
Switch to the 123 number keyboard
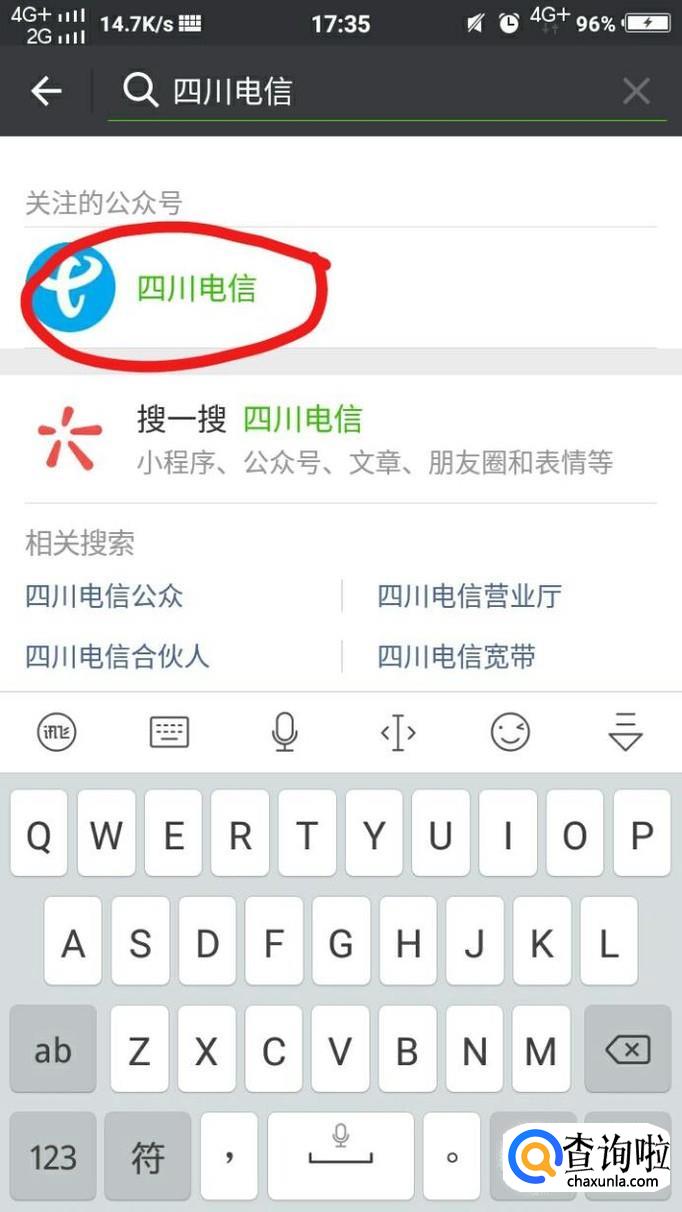[x=53, y=1157]
